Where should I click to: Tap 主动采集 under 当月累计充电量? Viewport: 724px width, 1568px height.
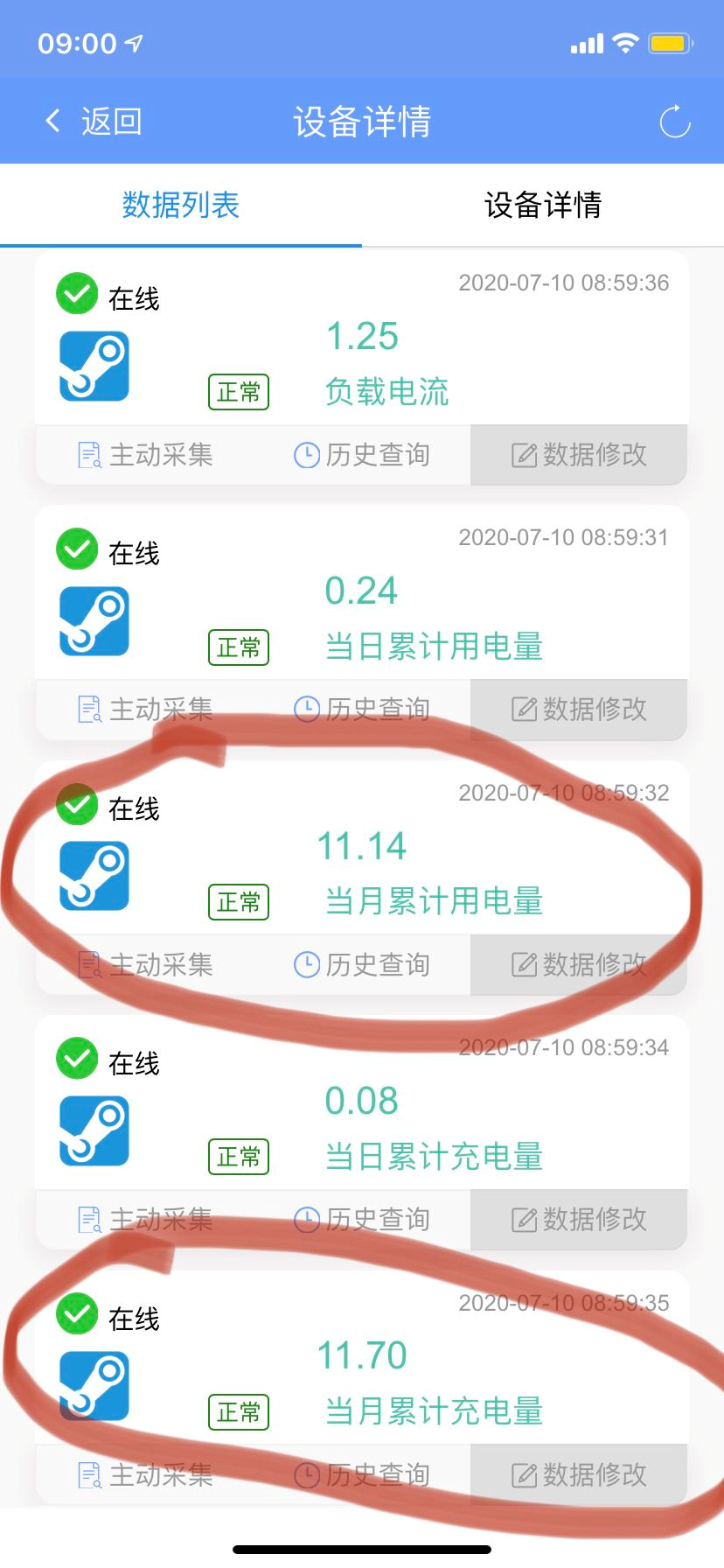click(145, 1474)
